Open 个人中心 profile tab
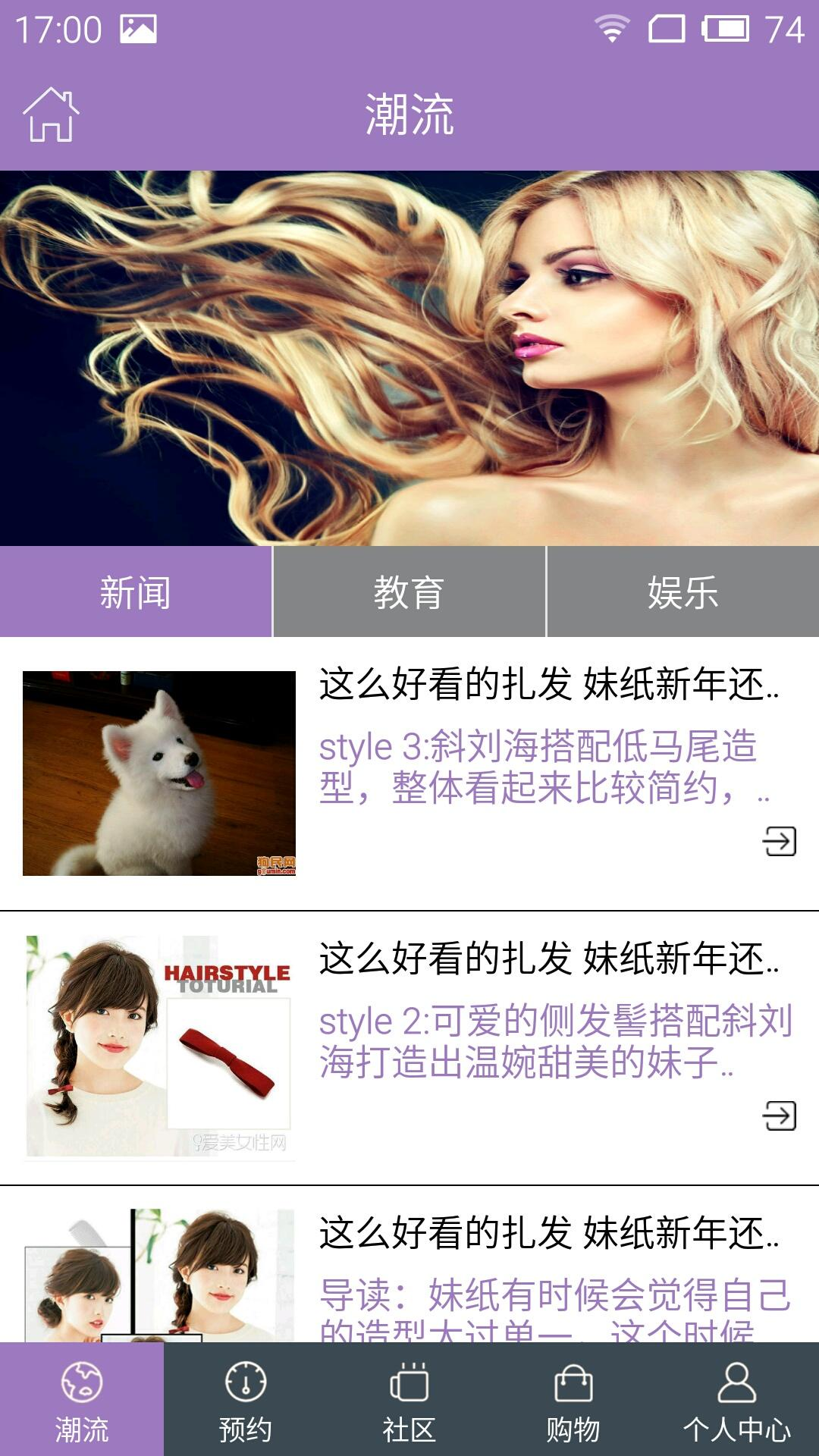 coord(736,1401)
